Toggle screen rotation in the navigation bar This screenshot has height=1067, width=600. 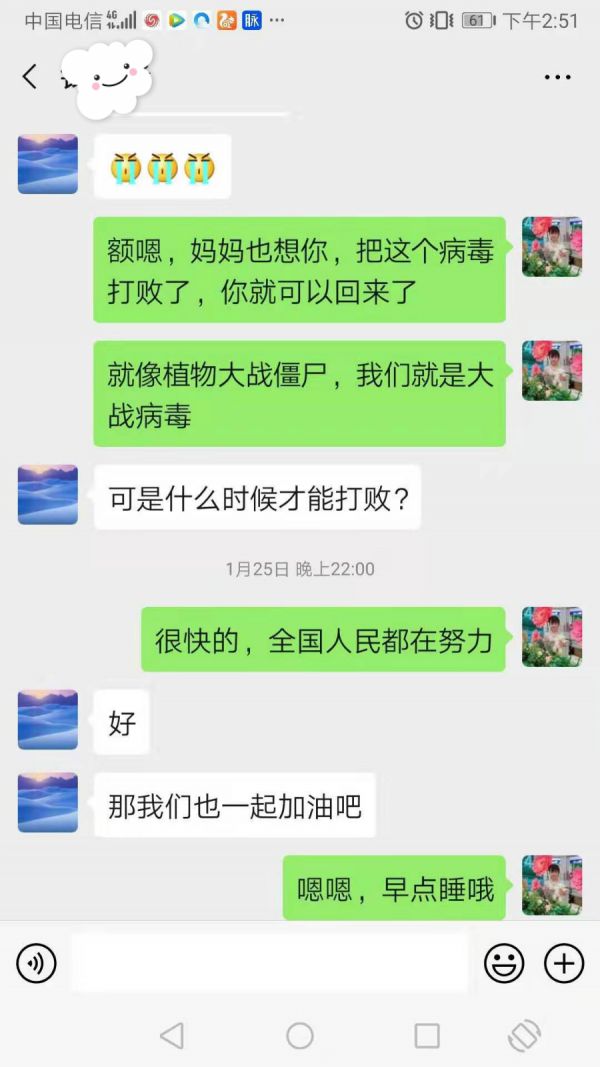coord(524,1036)
